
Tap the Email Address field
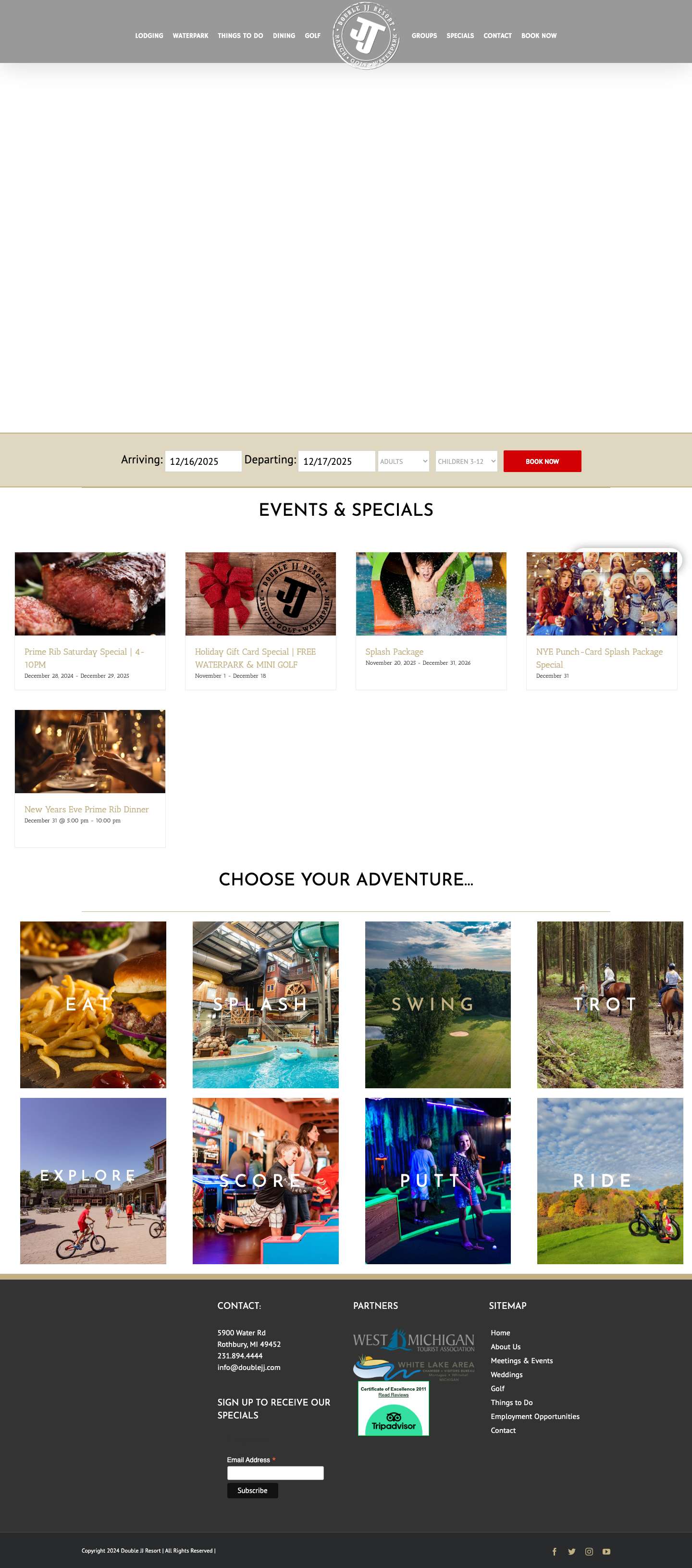(275, 1473)
